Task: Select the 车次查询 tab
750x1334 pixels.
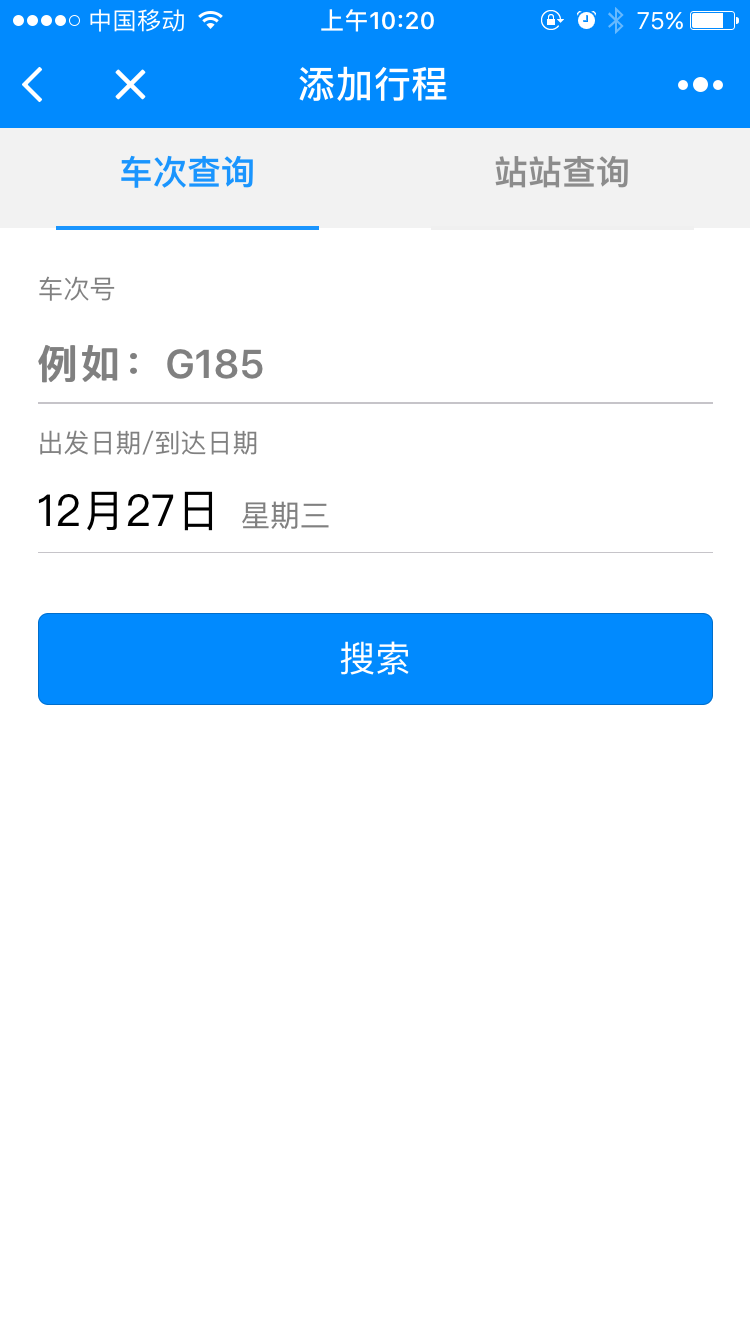Action: click(187, 173)
